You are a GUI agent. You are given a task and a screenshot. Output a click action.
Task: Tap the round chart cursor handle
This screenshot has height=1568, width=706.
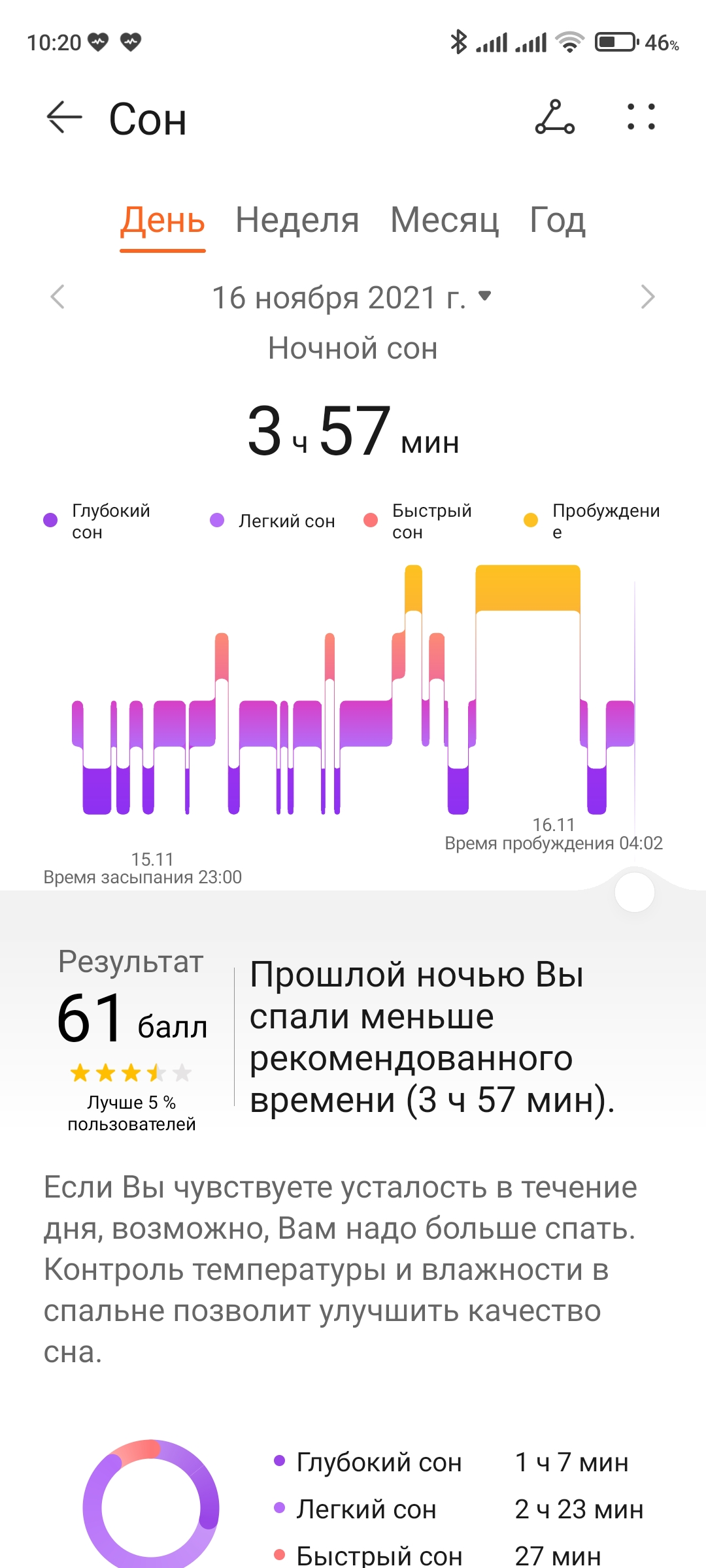[634, 892]
